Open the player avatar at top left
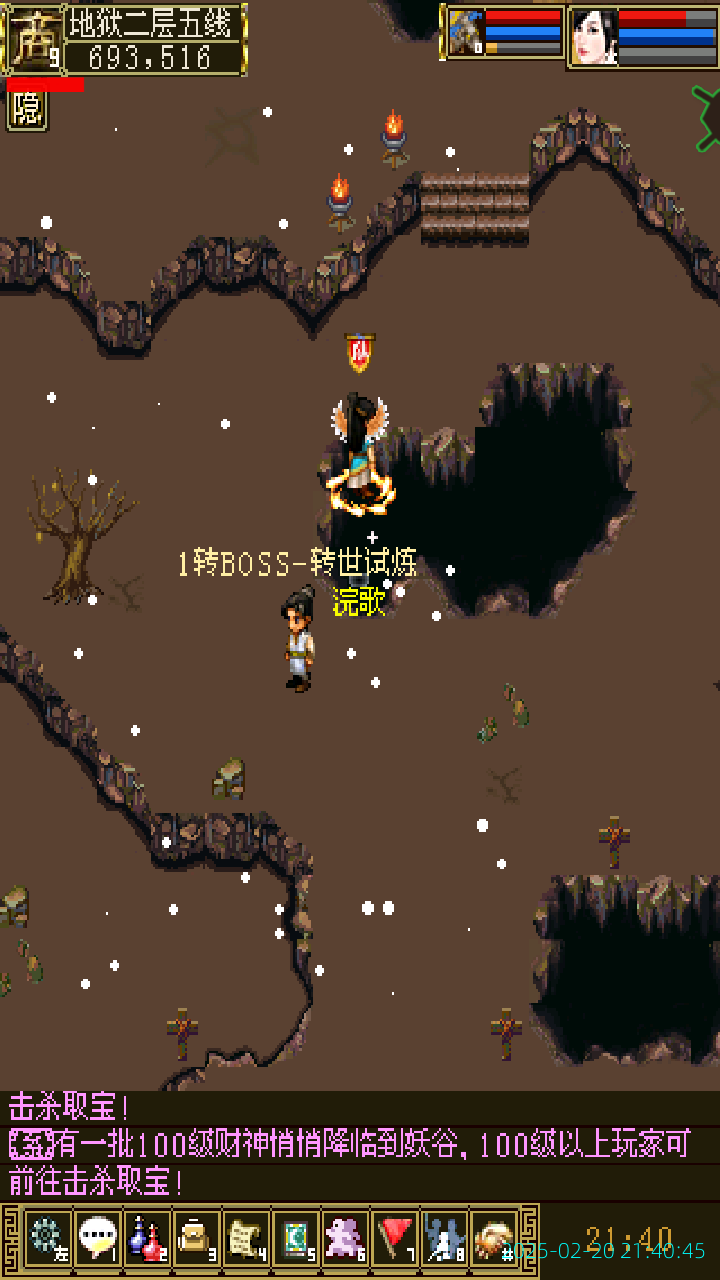This screenshot has height=1280, width=720. click(x=33, y=39)
